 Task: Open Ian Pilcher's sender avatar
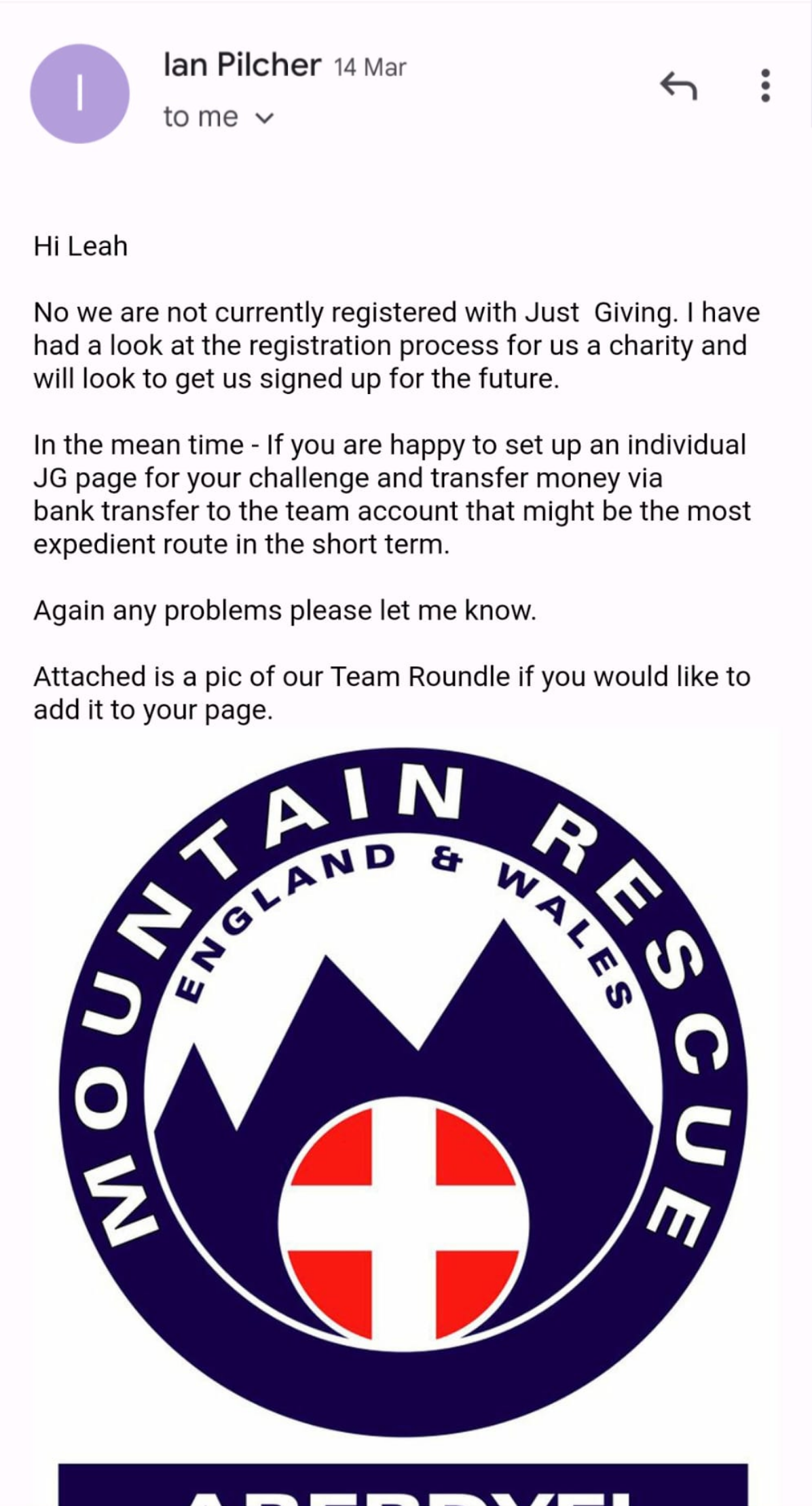click(x=79, y=93)
